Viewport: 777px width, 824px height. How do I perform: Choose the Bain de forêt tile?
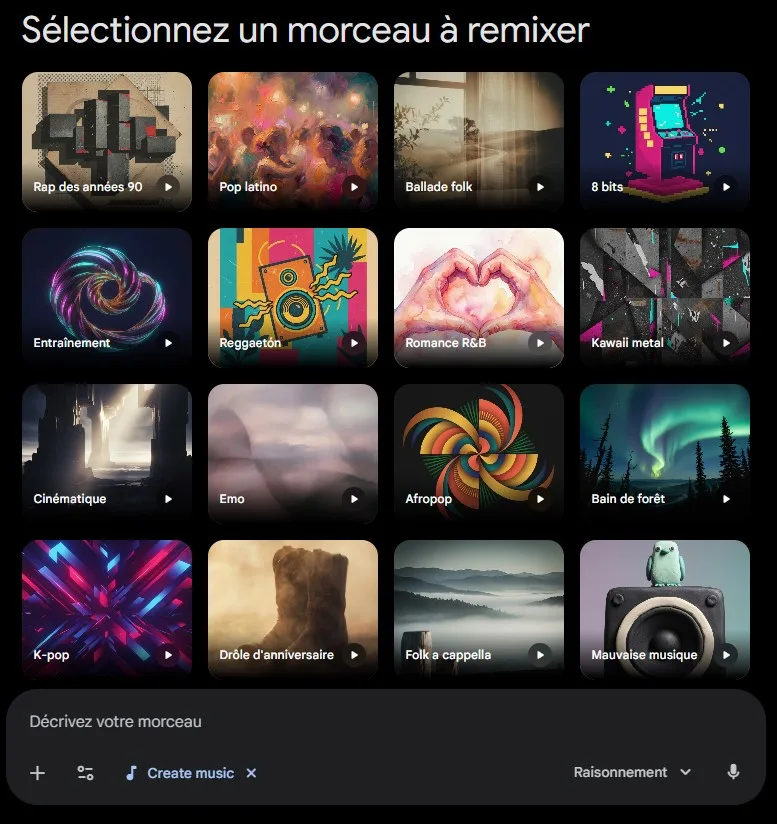(664, 453)
